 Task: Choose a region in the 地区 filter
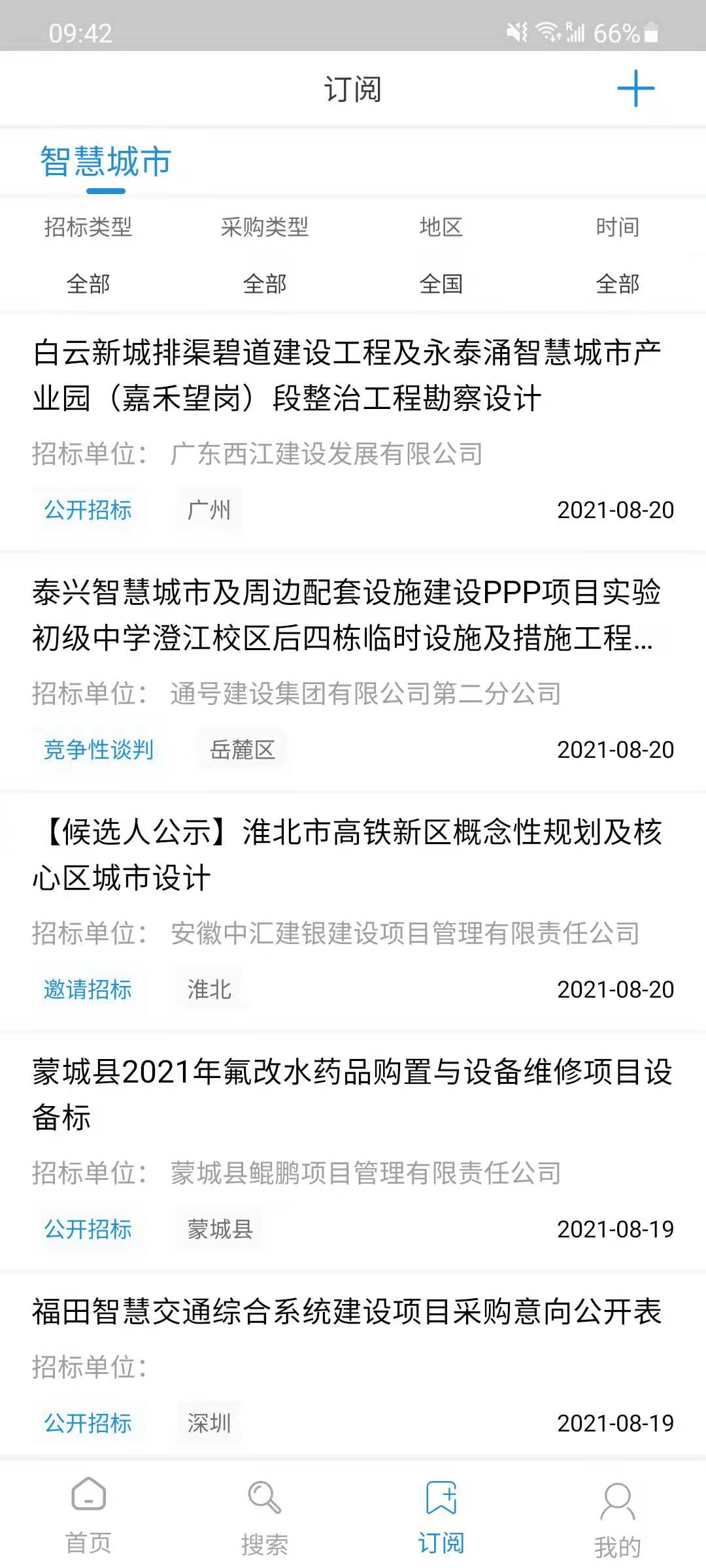click(x=441, y=255)
